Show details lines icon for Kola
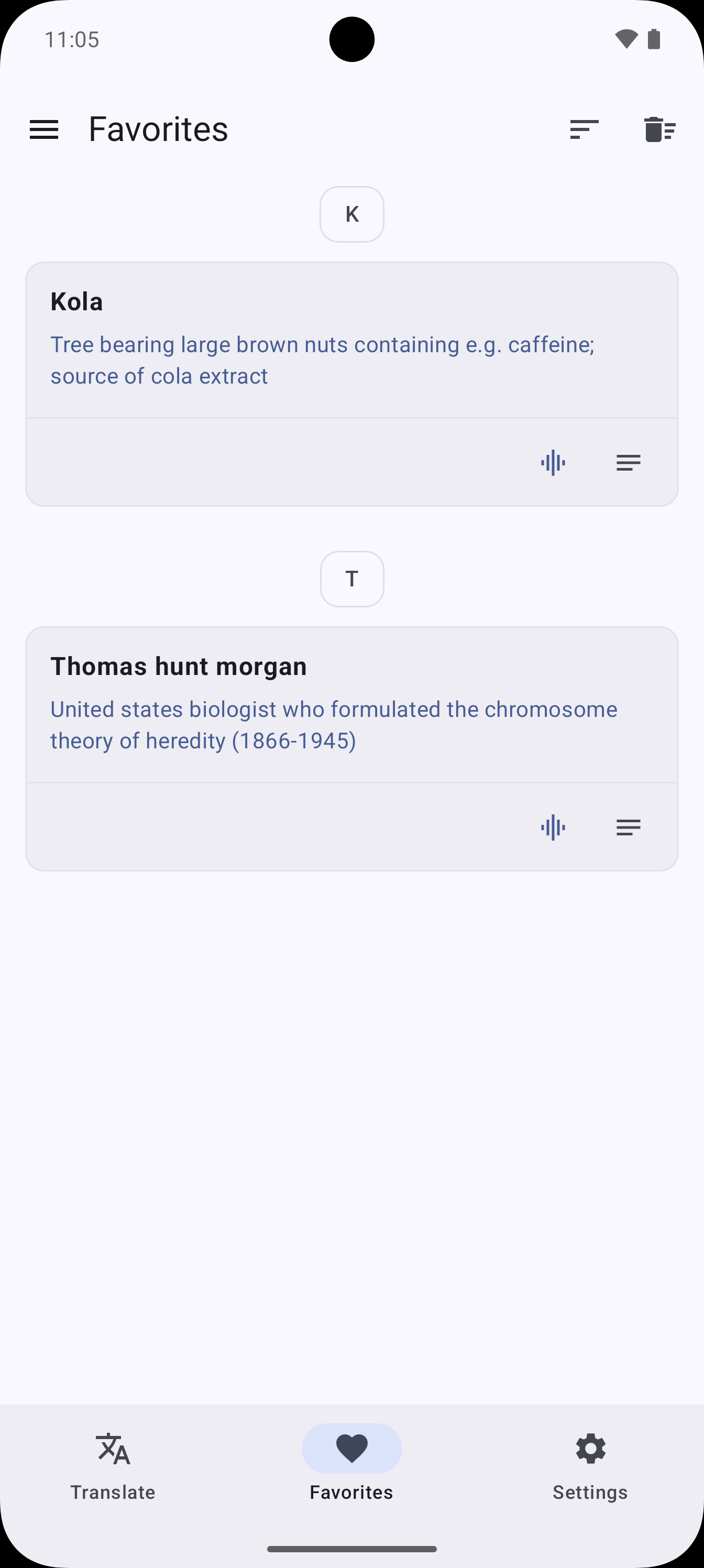The height and width of the screenshot is (1568, 704). (628, 463)
